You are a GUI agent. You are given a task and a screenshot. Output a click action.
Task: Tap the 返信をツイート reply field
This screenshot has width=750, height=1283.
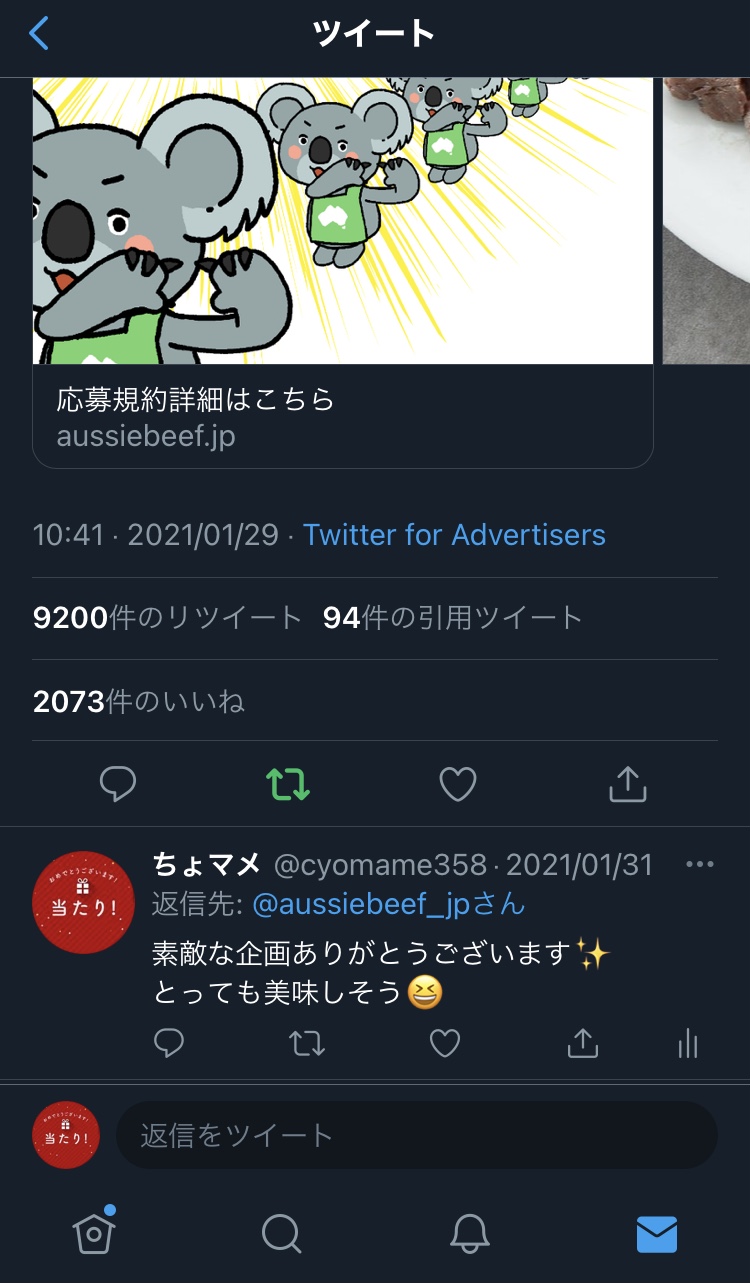click(x=416, y=1136)
